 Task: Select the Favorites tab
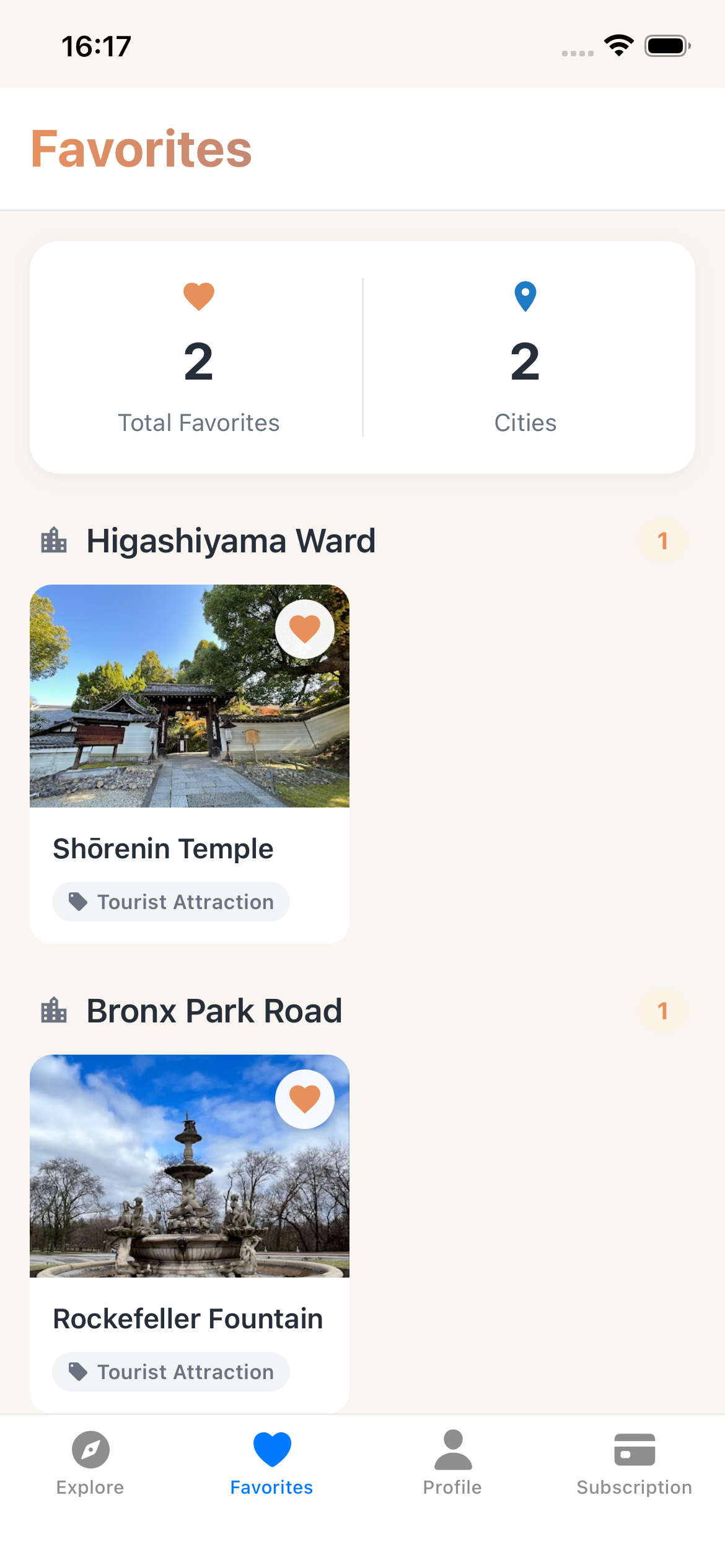click(271, 1463)
